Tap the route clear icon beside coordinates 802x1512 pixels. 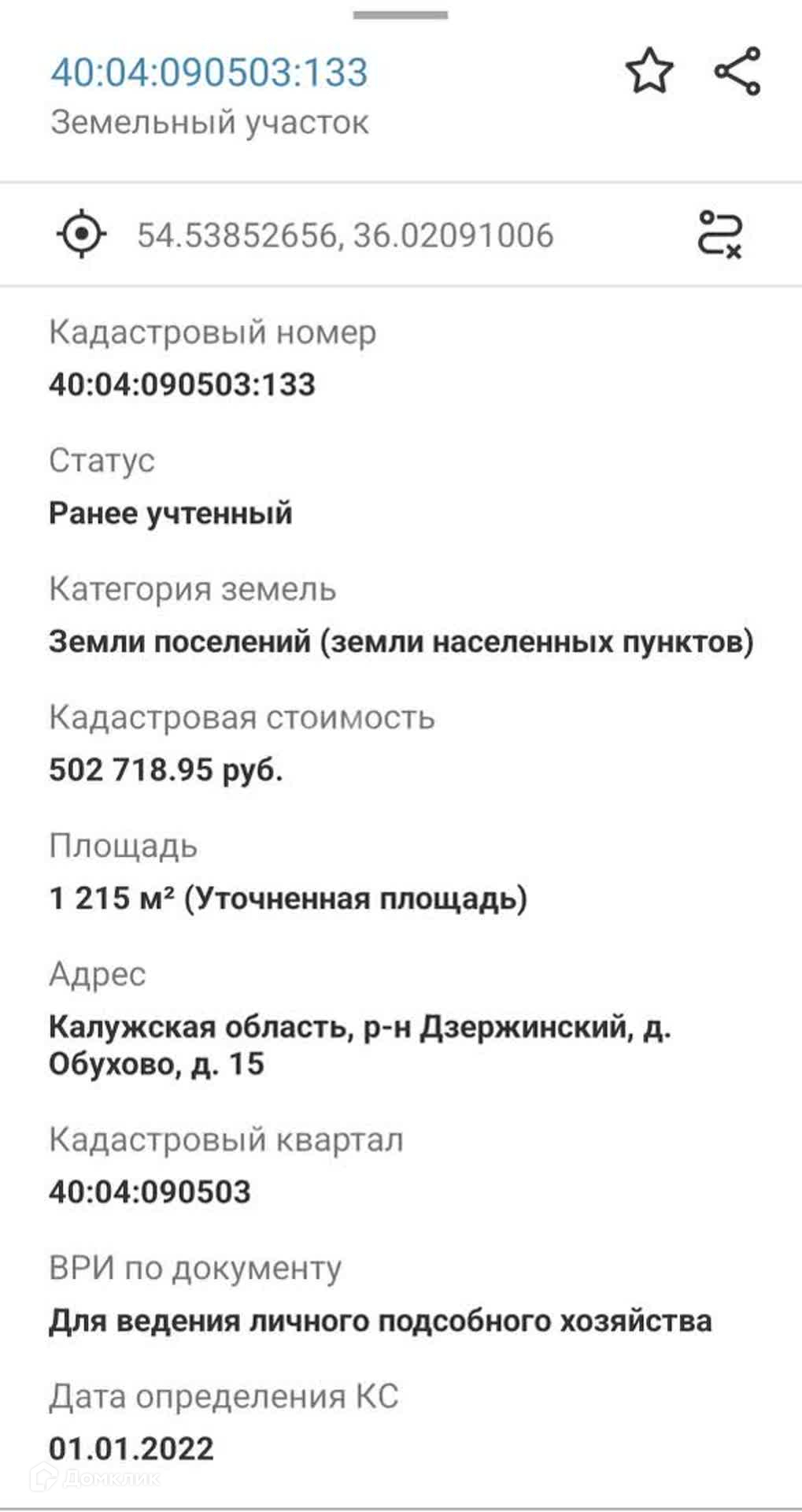point(719,234)
